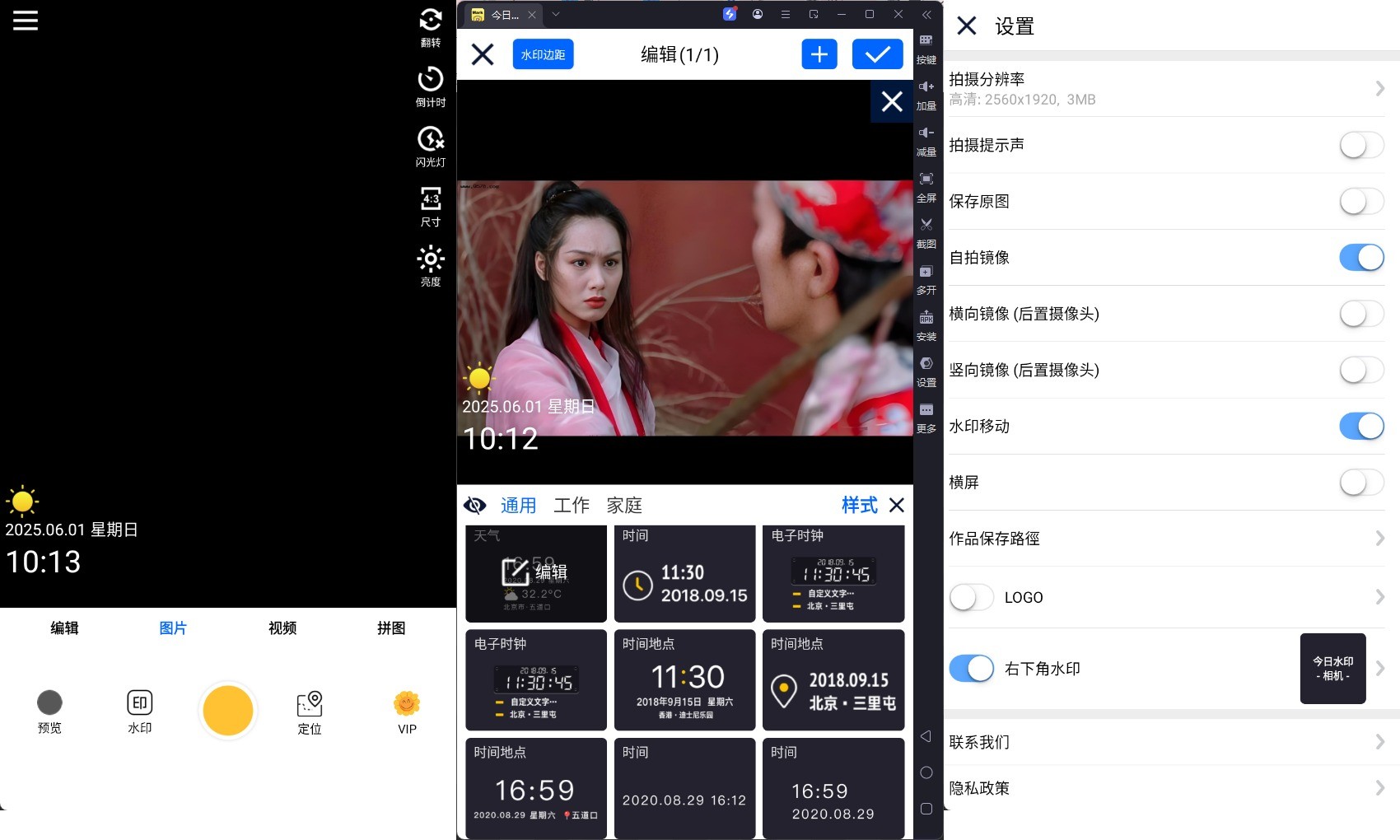Open 拍摄分辨率 resolution settings
The width and height of the screenshot is (1400, 840).
[x=1166, y=88]
